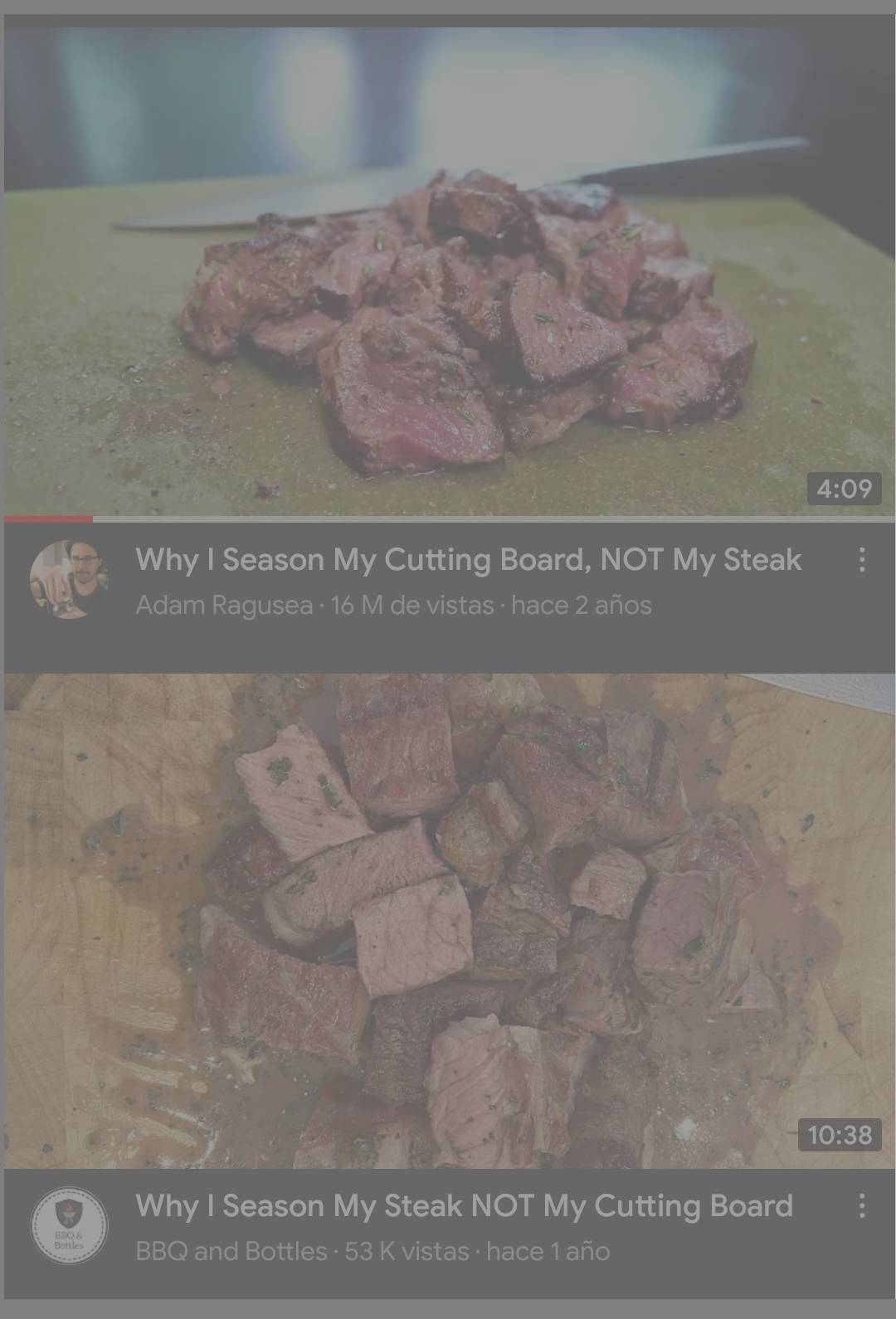Play Adam Ragusea's cutting board steak video
Viewport: 896px width, 1319px height.
[x=448, y=270]
